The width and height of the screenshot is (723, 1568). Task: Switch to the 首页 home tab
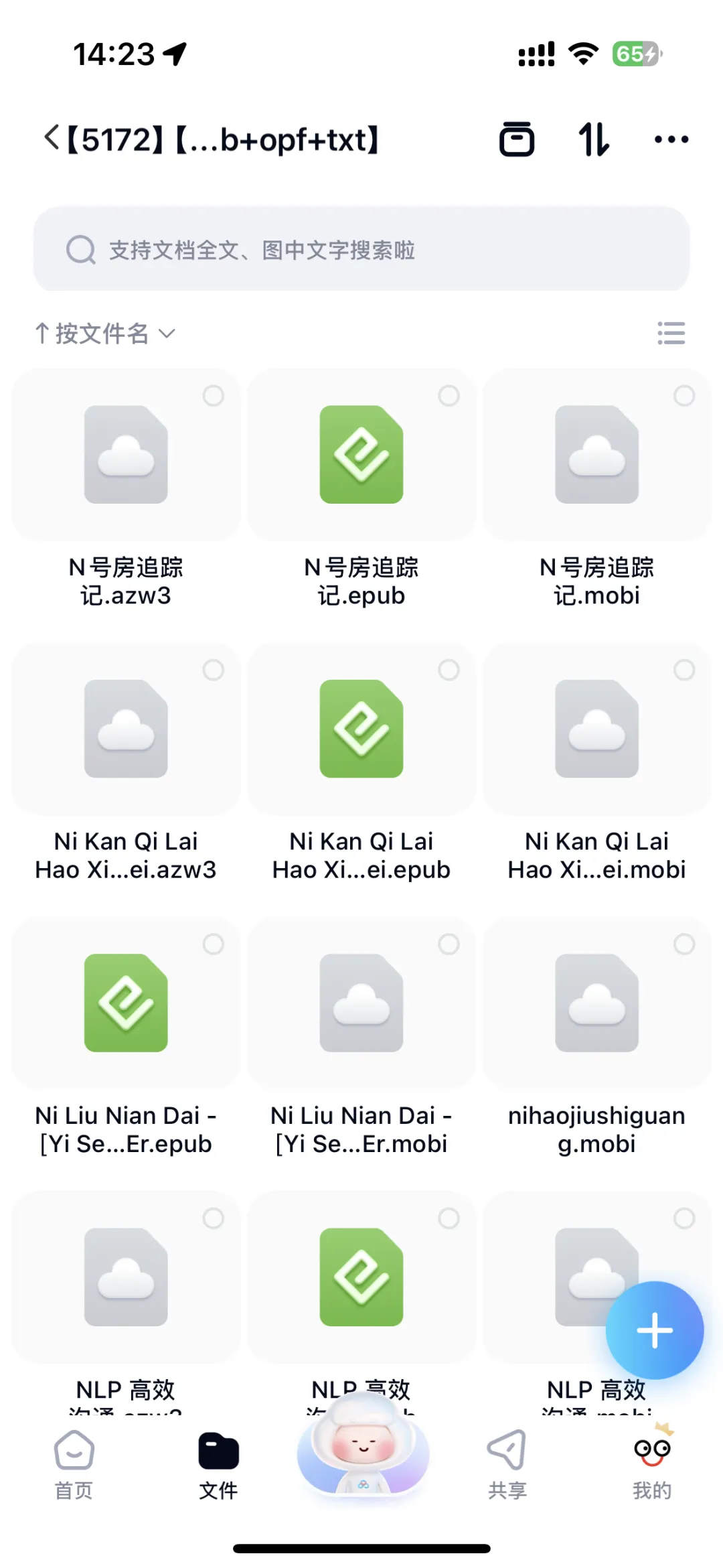click(74, 1466)
